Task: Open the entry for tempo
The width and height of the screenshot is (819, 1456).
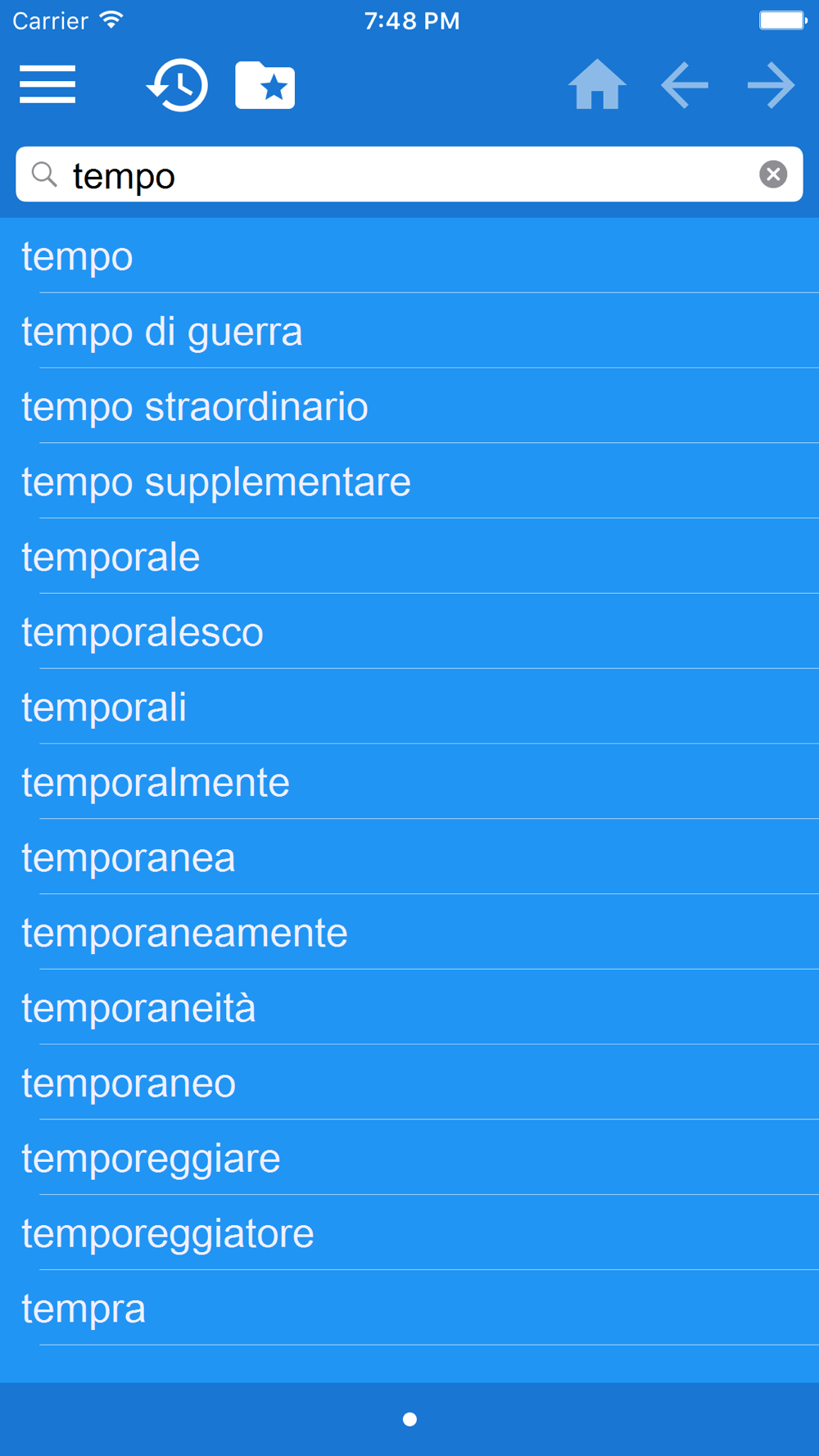Action: (x=78, y=256)
